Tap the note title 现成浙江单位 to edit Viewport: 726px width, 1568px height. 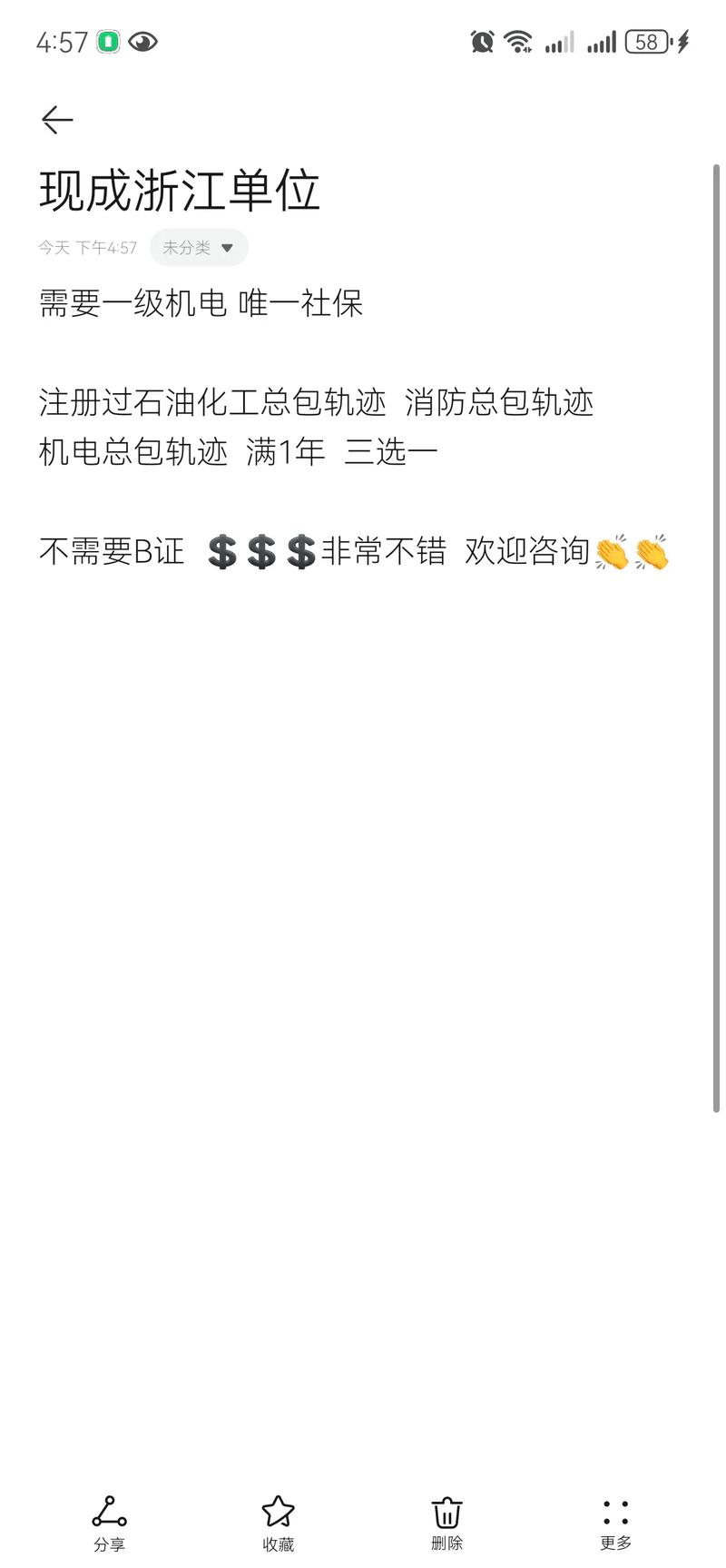click(x=180, y=191)
